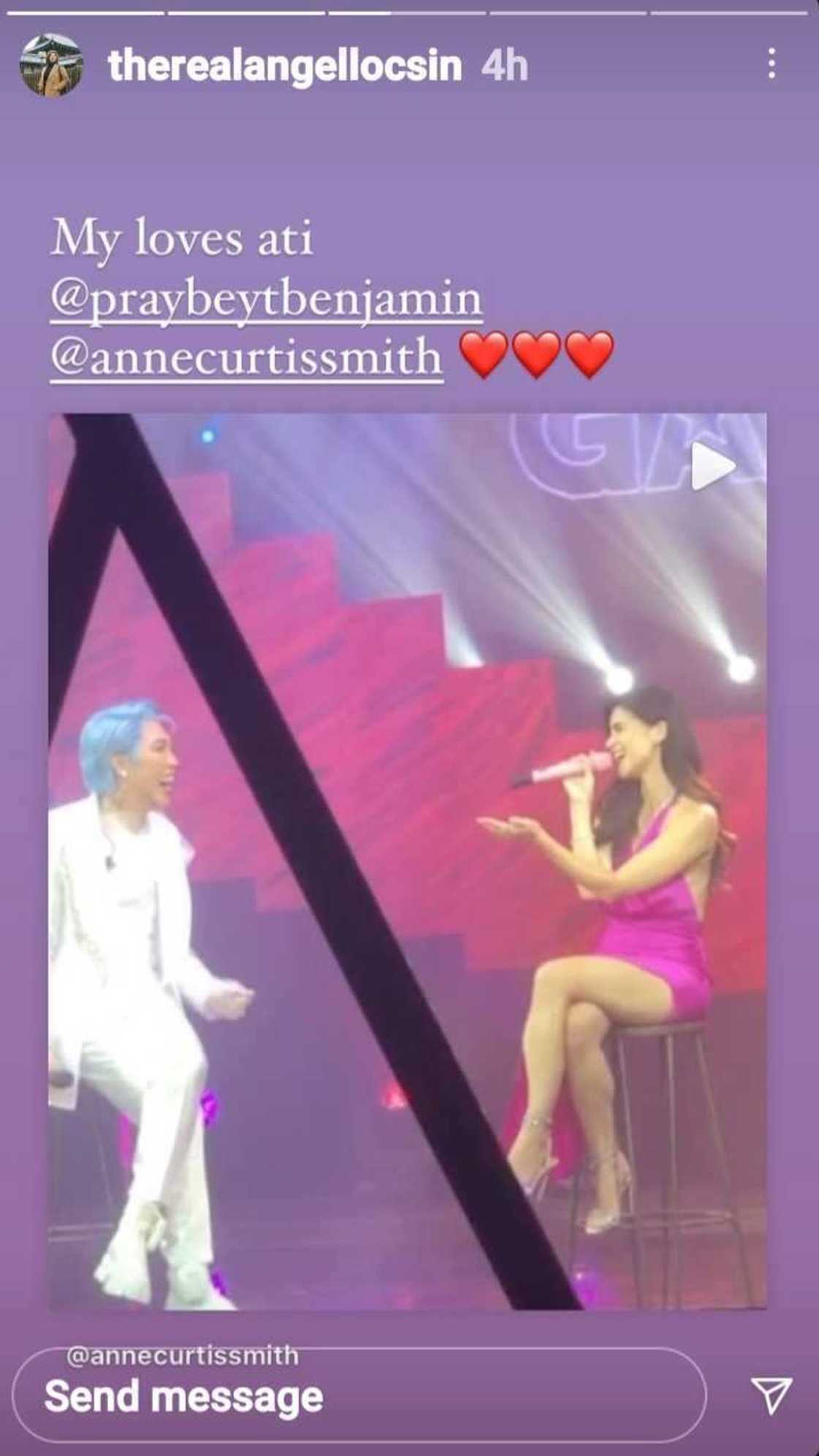Open therealangellocsin username link
This screenshot has width=819, height=1456.
pos(284,66)
